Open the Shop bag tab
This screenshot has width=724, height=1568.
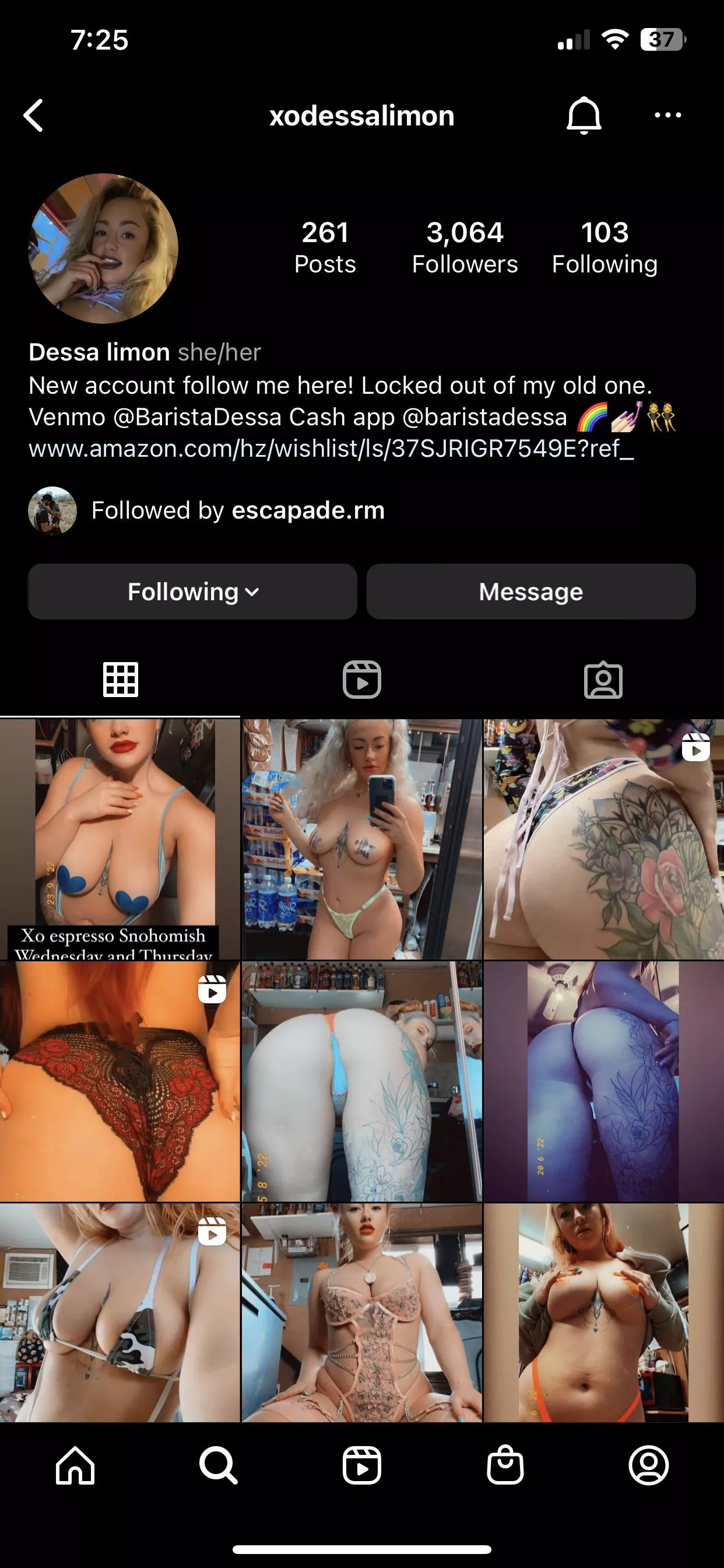point(505,1465)
